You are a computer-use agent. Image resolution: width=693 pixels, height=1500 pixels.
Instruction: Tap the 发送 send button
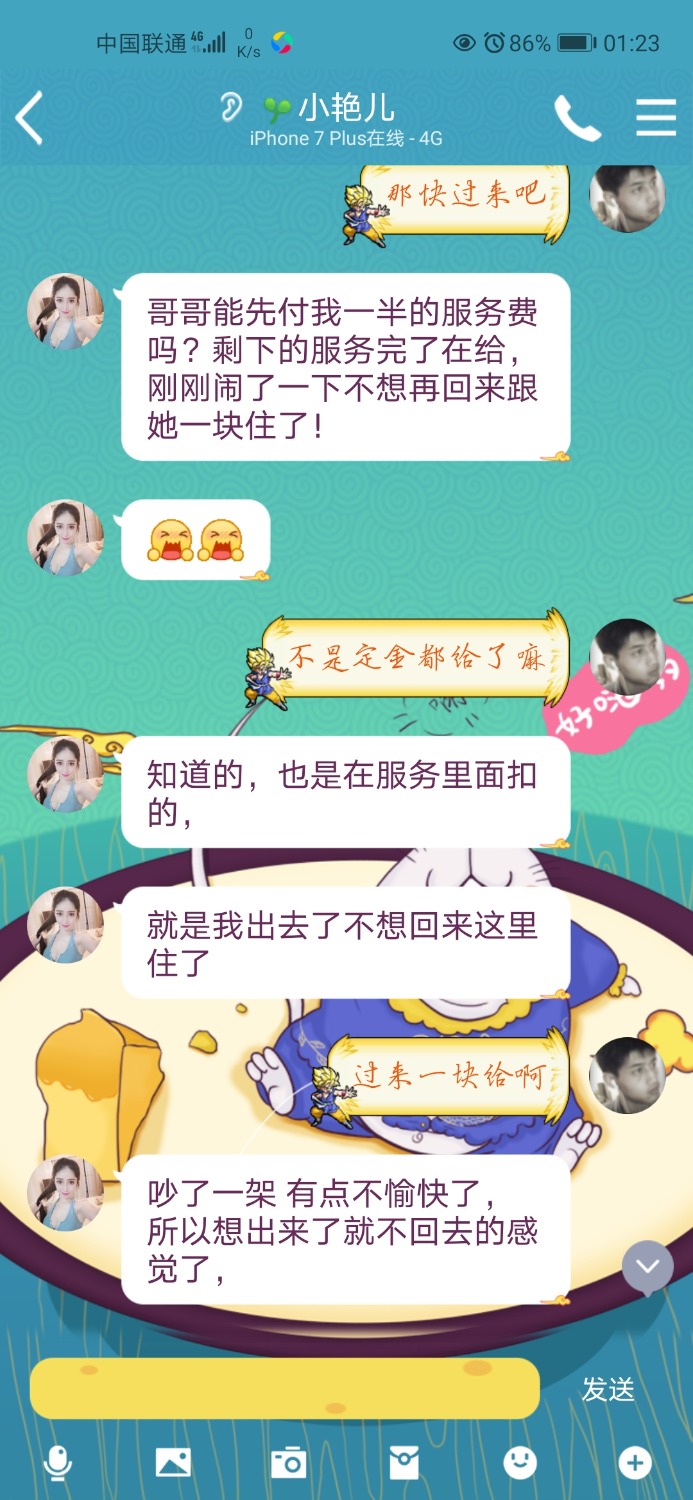[x=608, y=1389]
